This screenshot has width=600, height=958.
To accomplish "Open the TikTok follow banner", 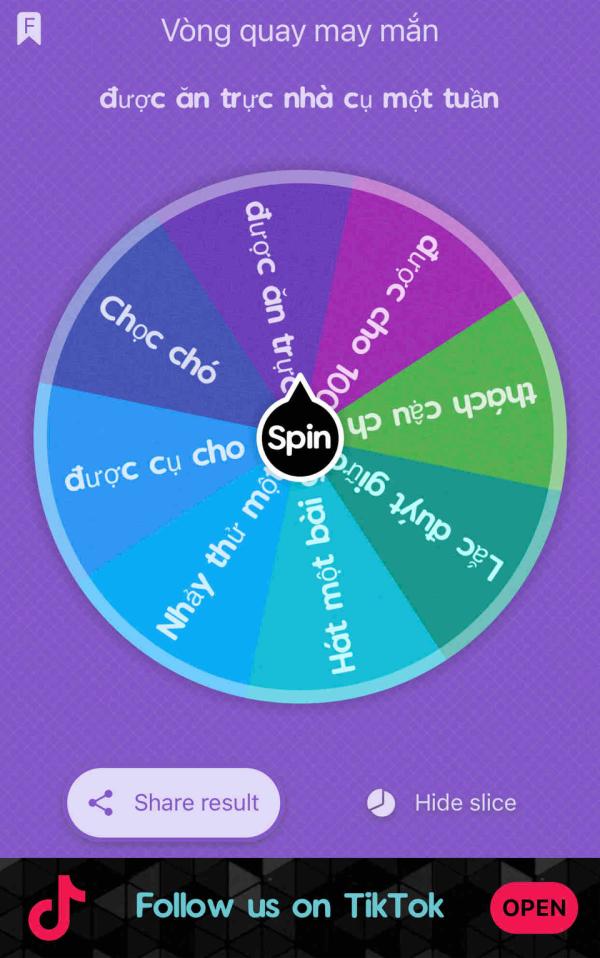I will (534, 907).
